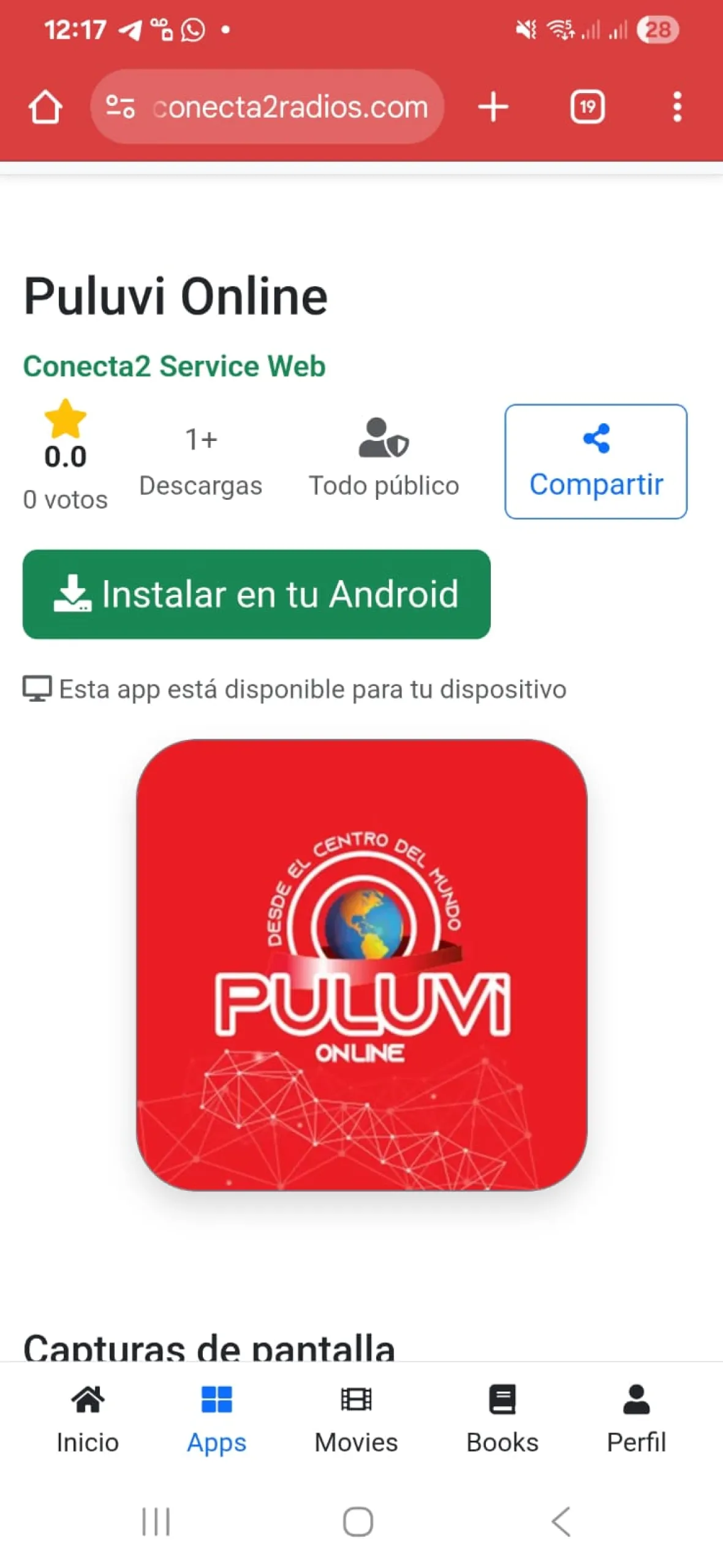Screen dimensions: 723x1568
Task: Share the app with Compartir
Action: (596, 461)
